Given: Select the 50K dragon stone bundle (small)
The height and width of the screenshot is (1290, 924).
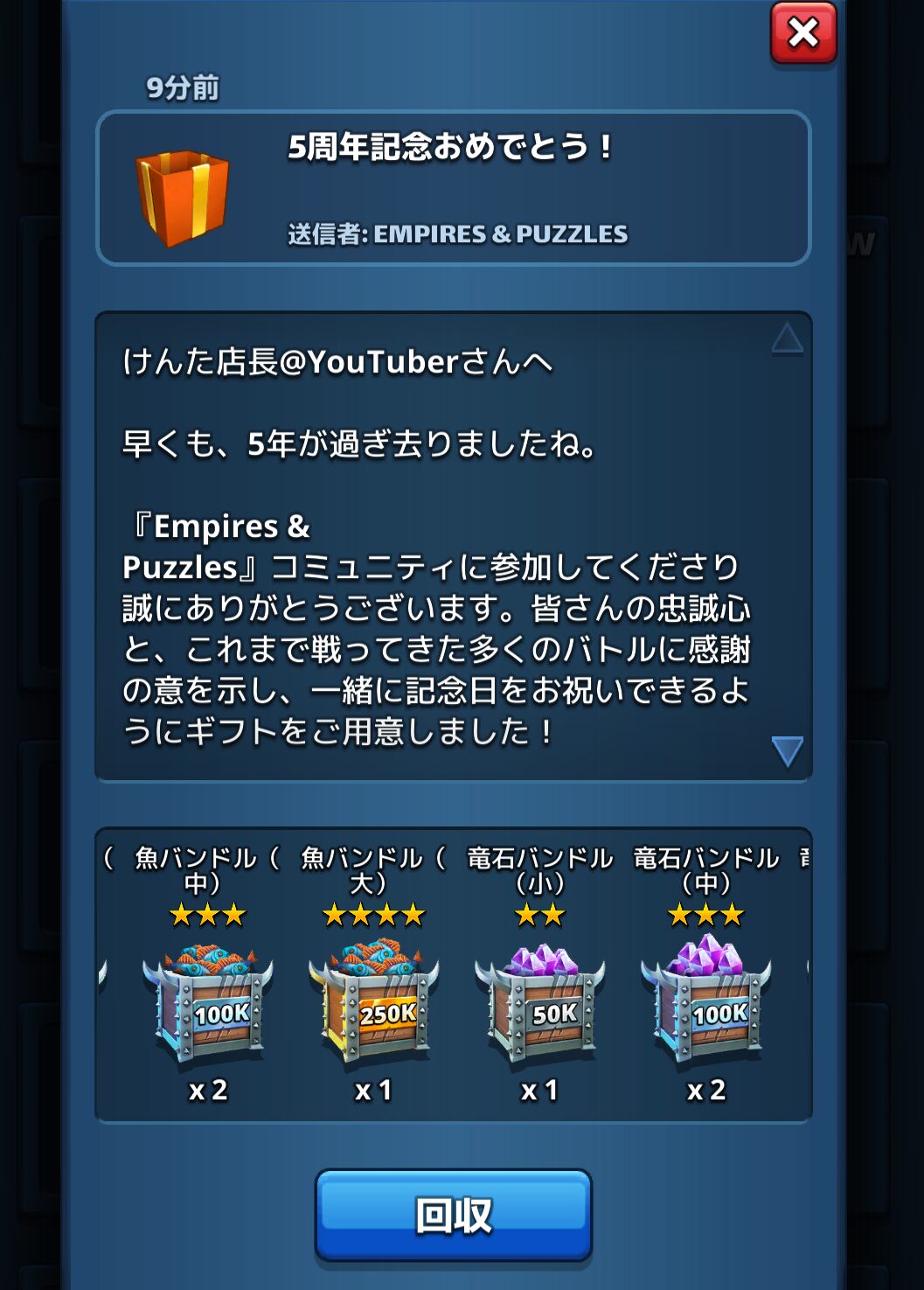Looking at the screenshot, I should pyautogui.click(x=539, y=1002).
